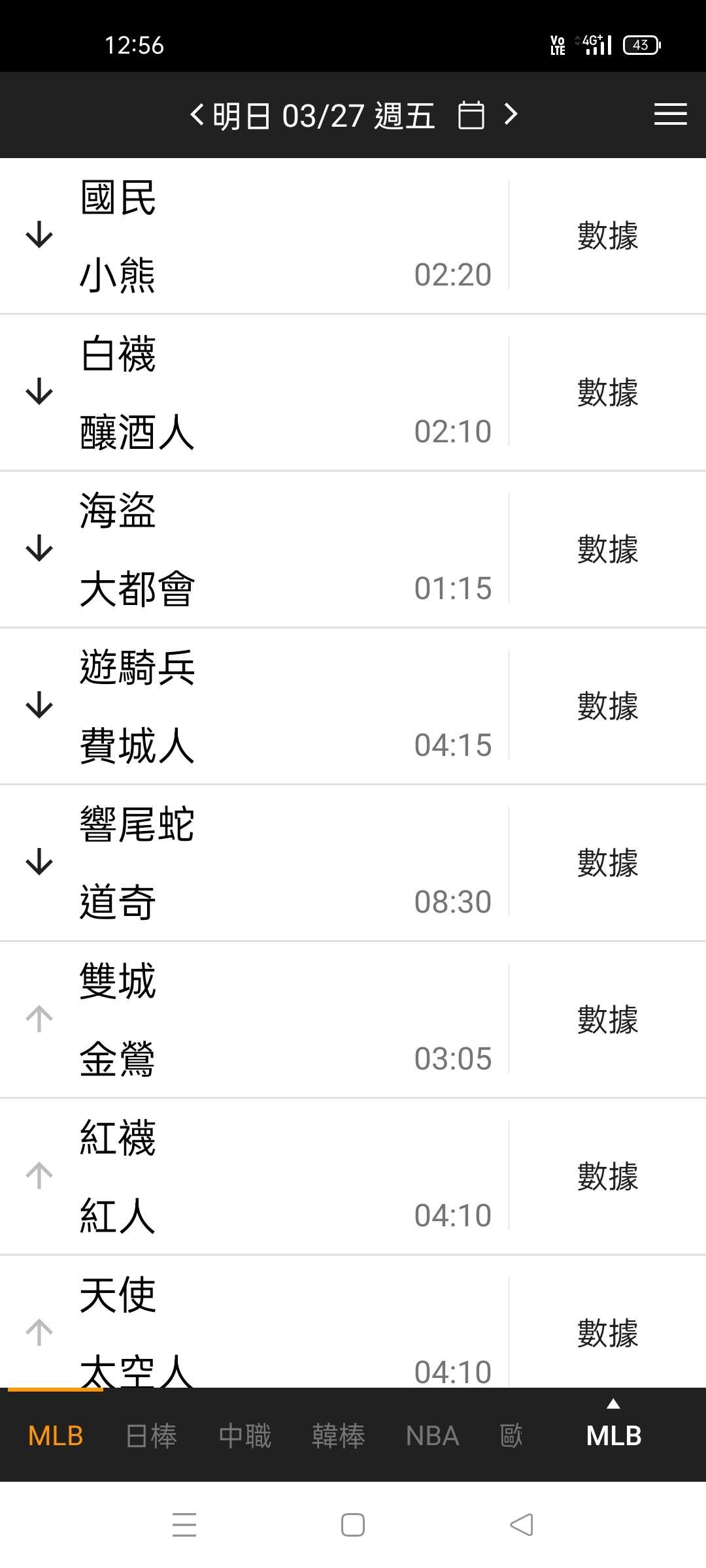This screenshot has height=1568, width=706.
Task: Tap the arrow beside 雙城 vs 金鶯
Action: point(39,1019)
